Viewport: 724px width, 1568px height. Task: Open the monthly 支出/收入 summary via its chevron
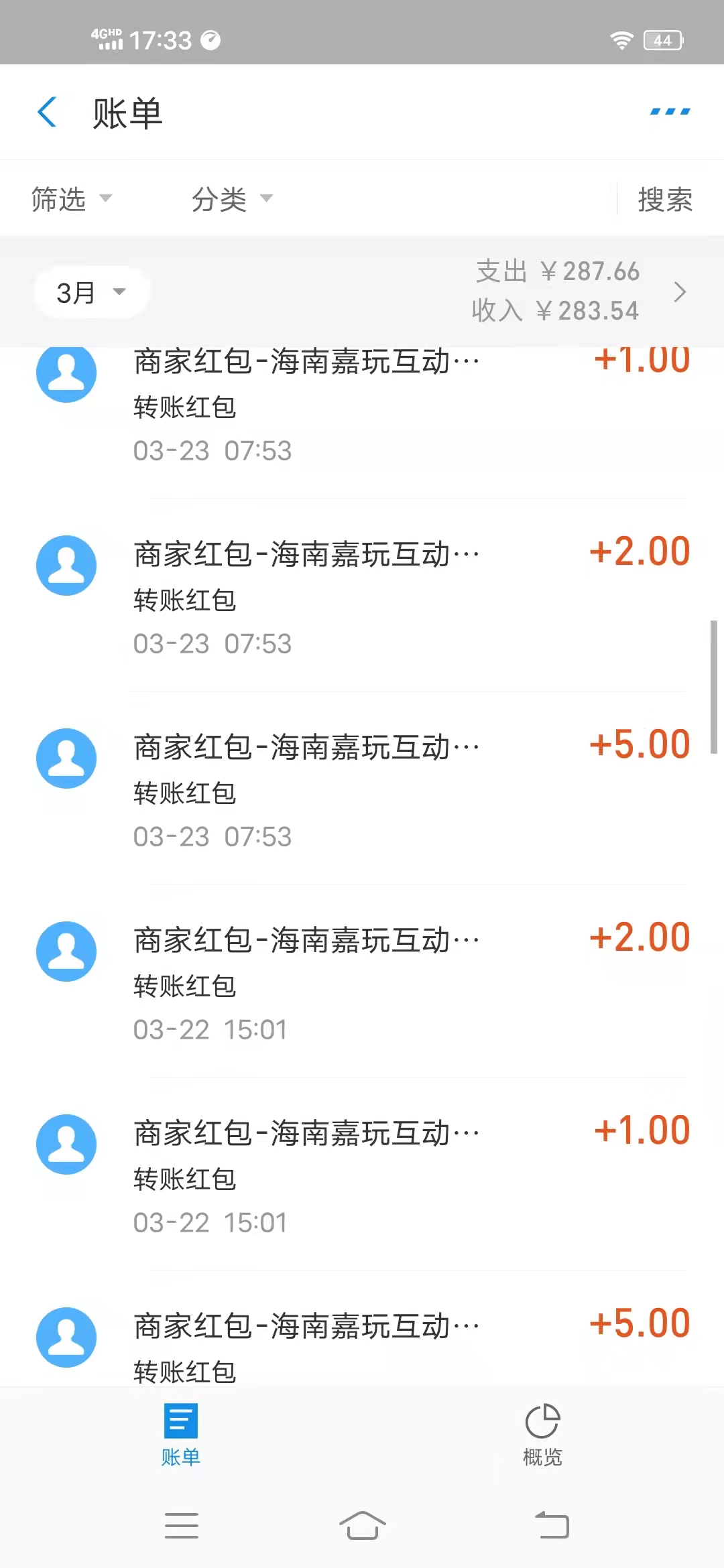680,292
